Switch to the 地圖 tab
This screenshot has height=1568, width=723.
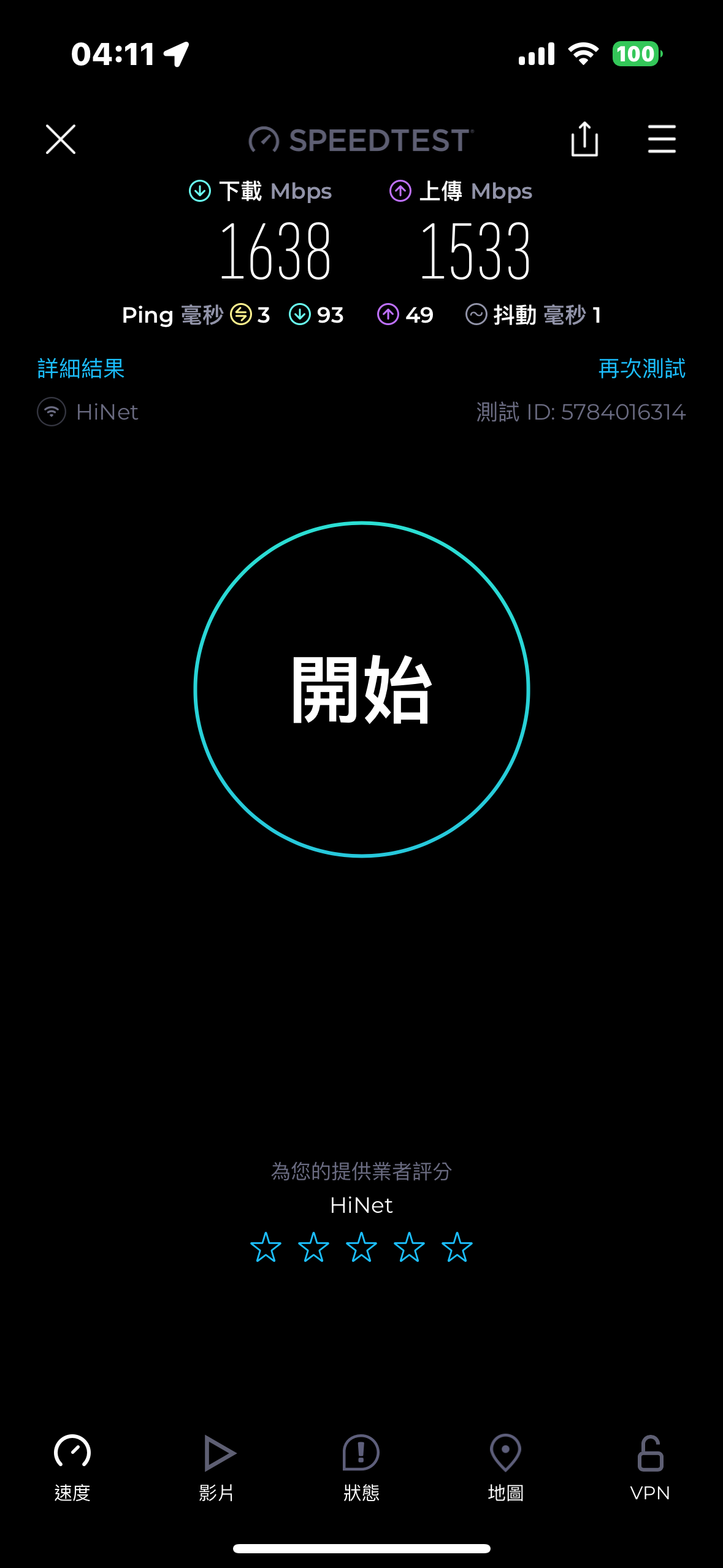[x=506, y=1466]
